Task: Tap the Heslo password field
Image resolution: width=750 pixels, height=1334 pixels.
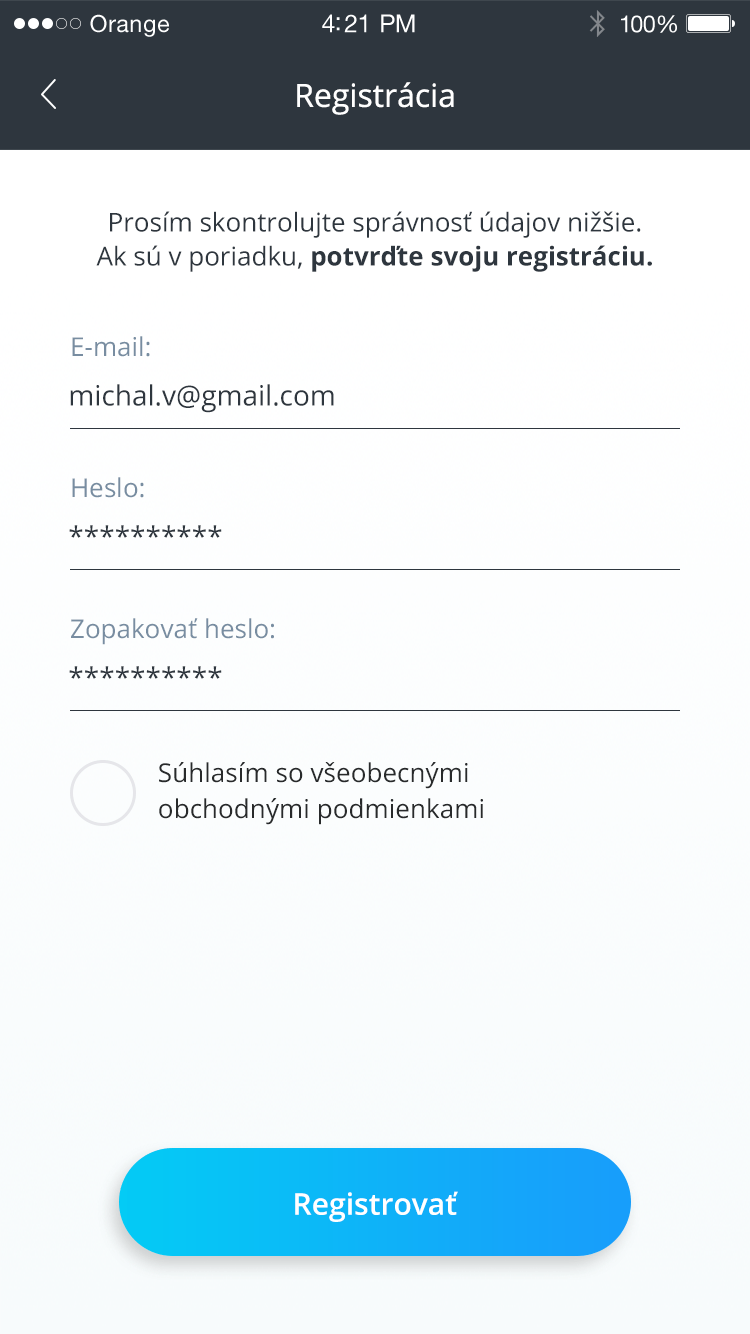Action: pos(375,538)
